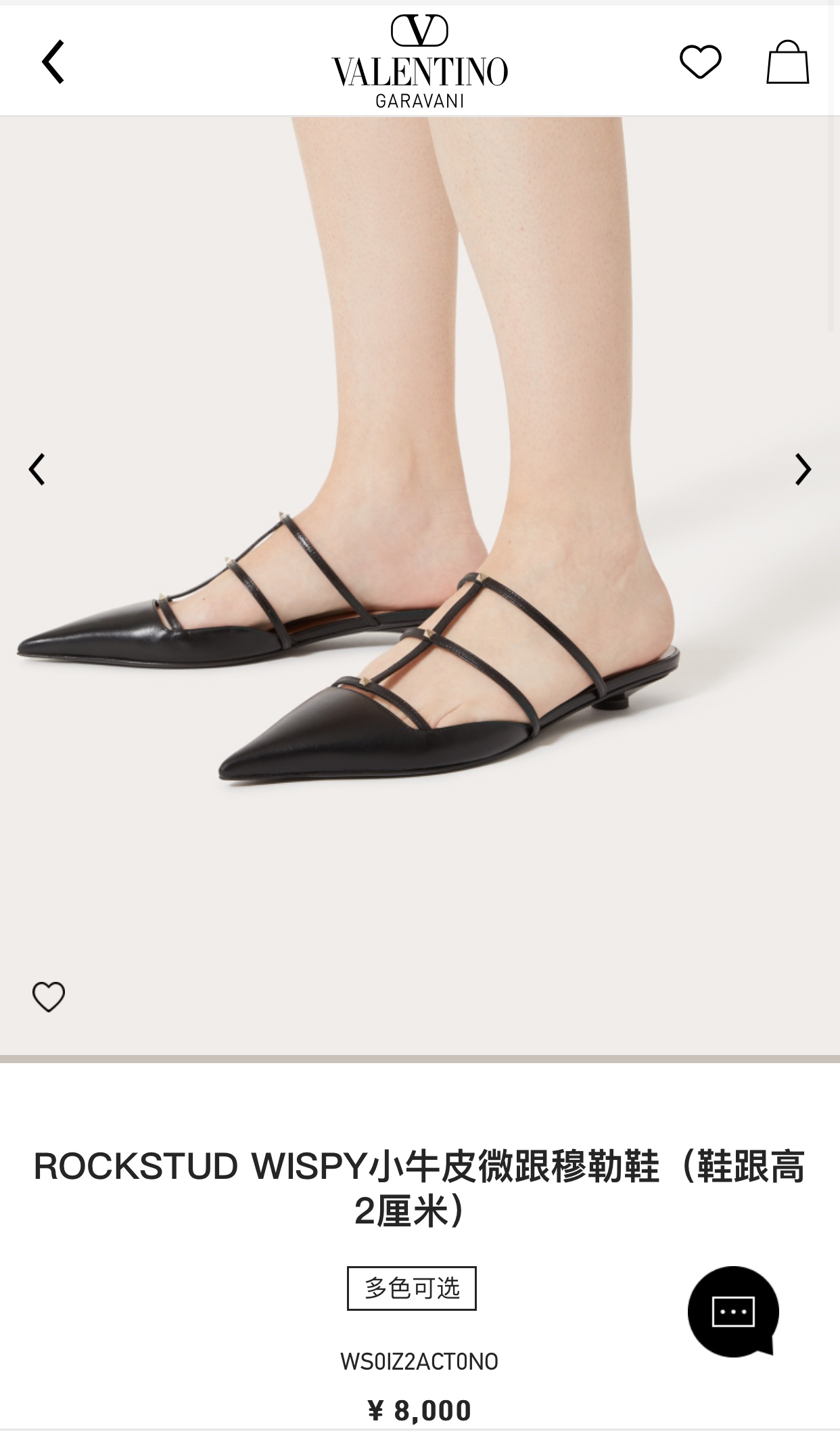Viewport: 840px width, 1436px height.
Task: Open the shopping bag
Action: (x=787, y=62)
